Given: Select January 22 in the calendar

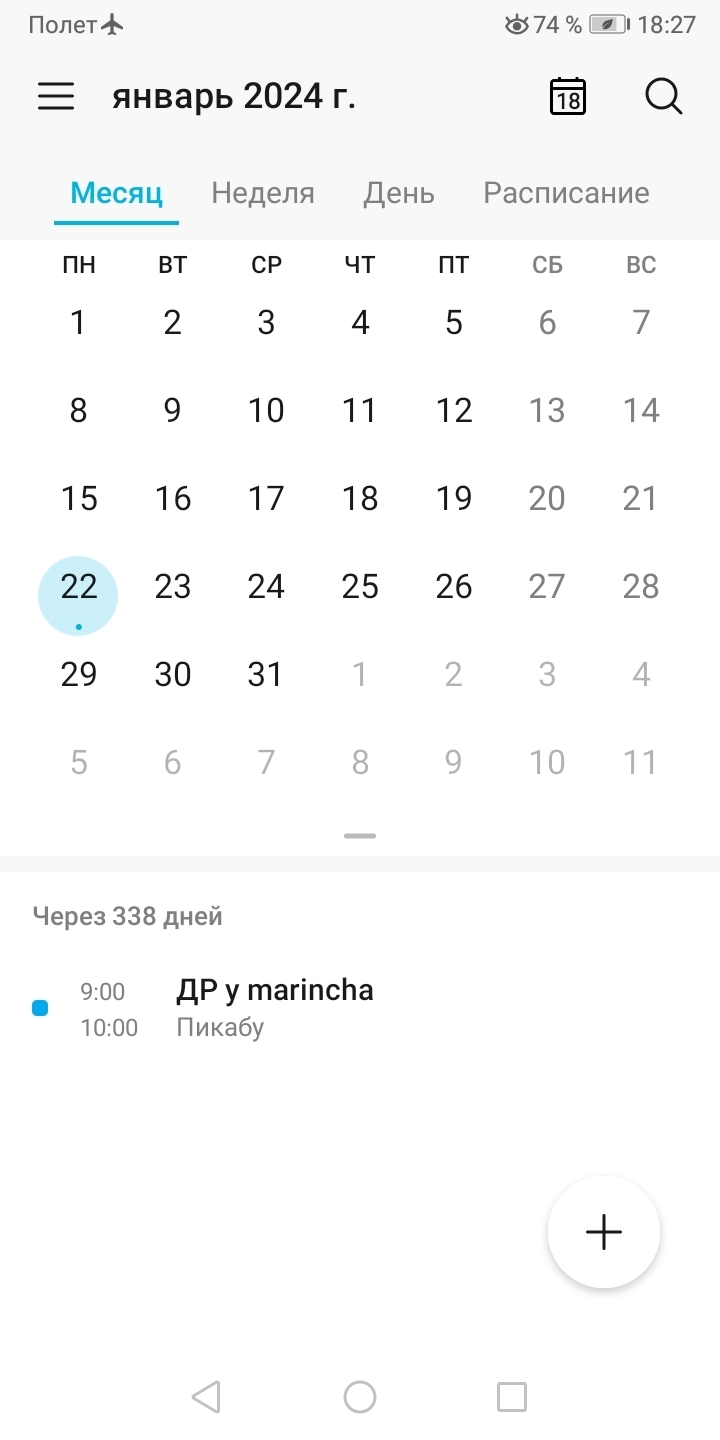Looking at the screenshot, I should point(78,588).
